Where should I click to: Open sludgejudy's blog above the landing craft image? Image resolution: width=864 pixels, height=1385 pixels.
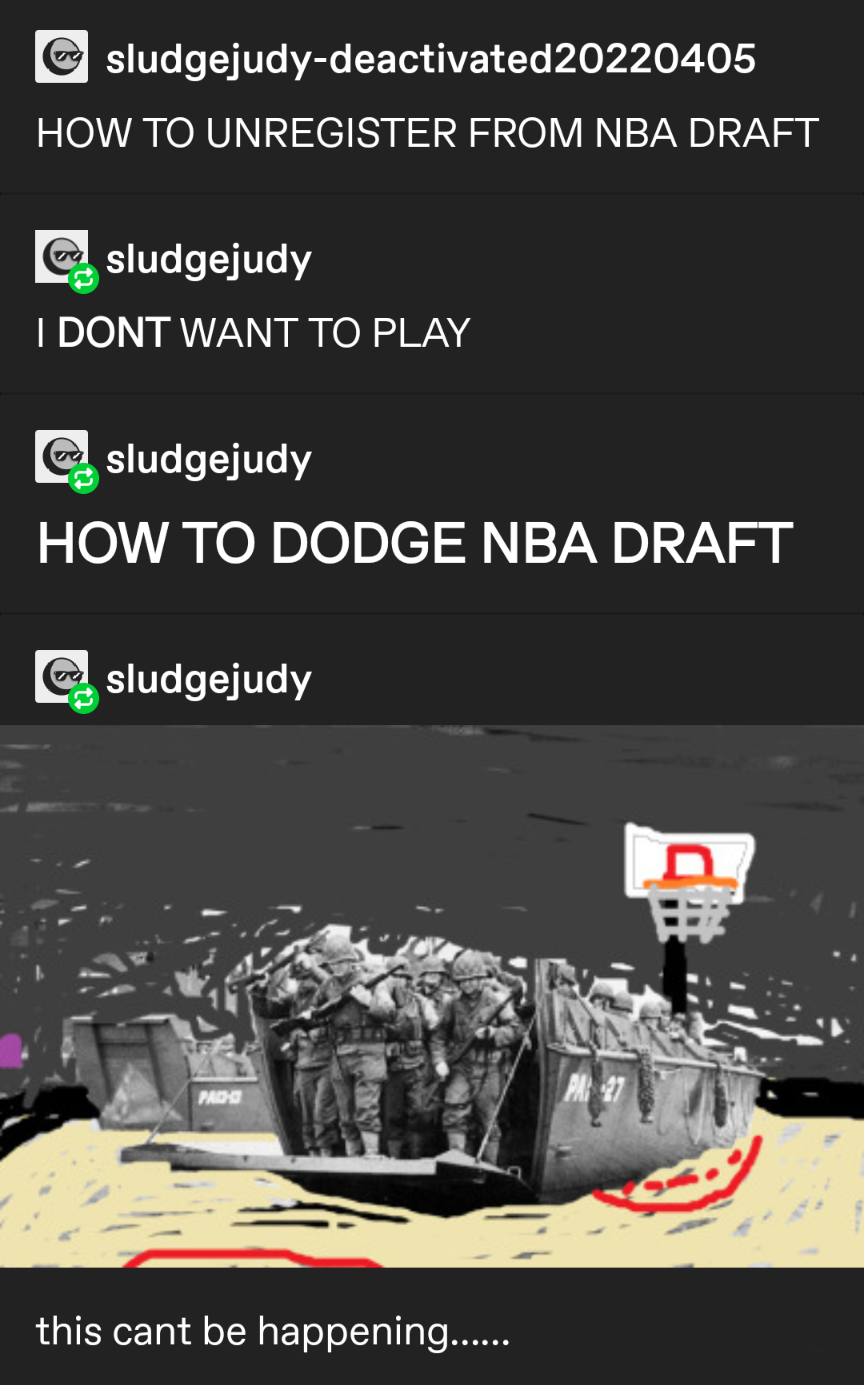tap(208, 680)
